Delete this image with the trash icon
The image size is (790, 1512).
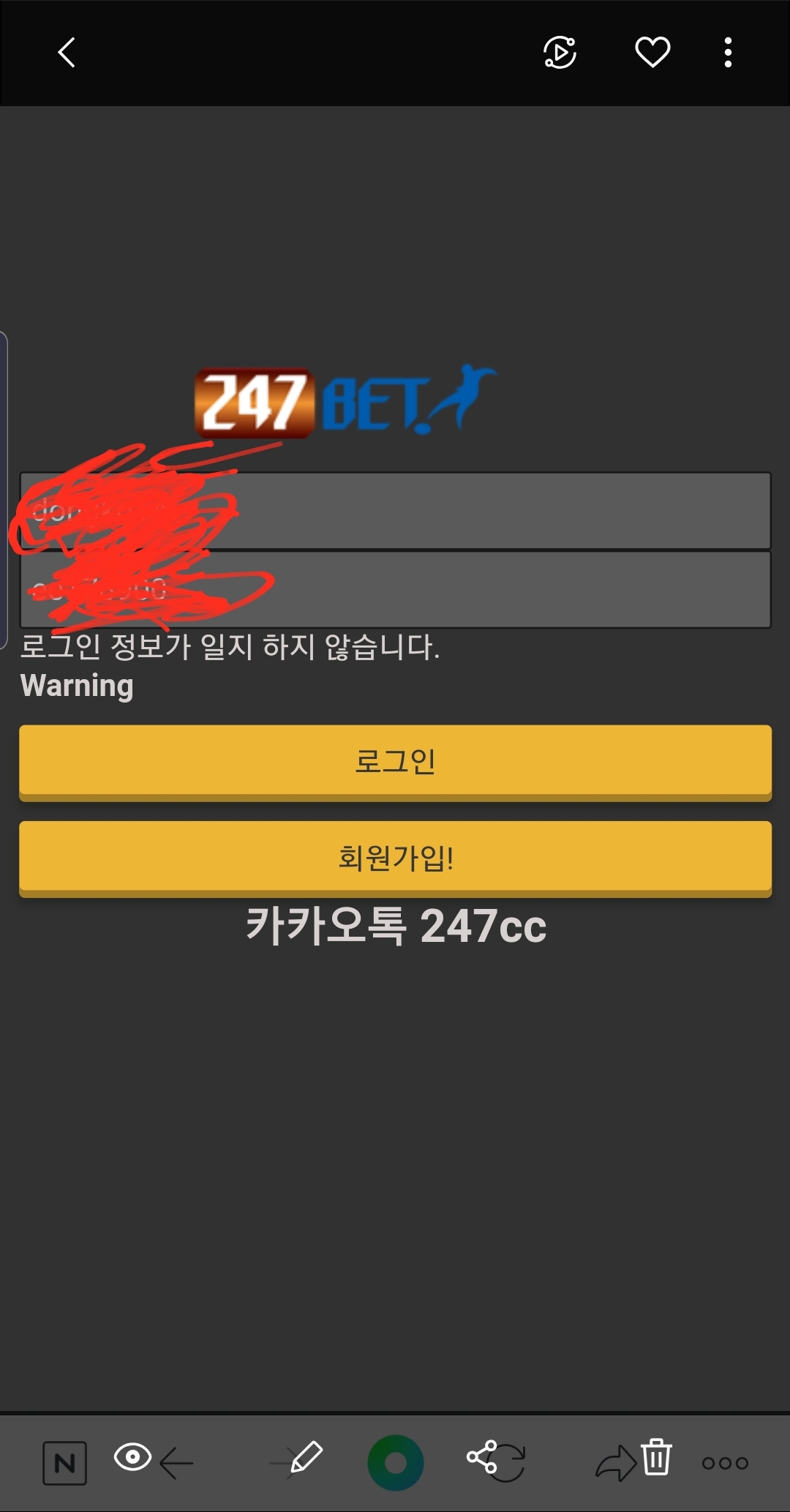656,1457
